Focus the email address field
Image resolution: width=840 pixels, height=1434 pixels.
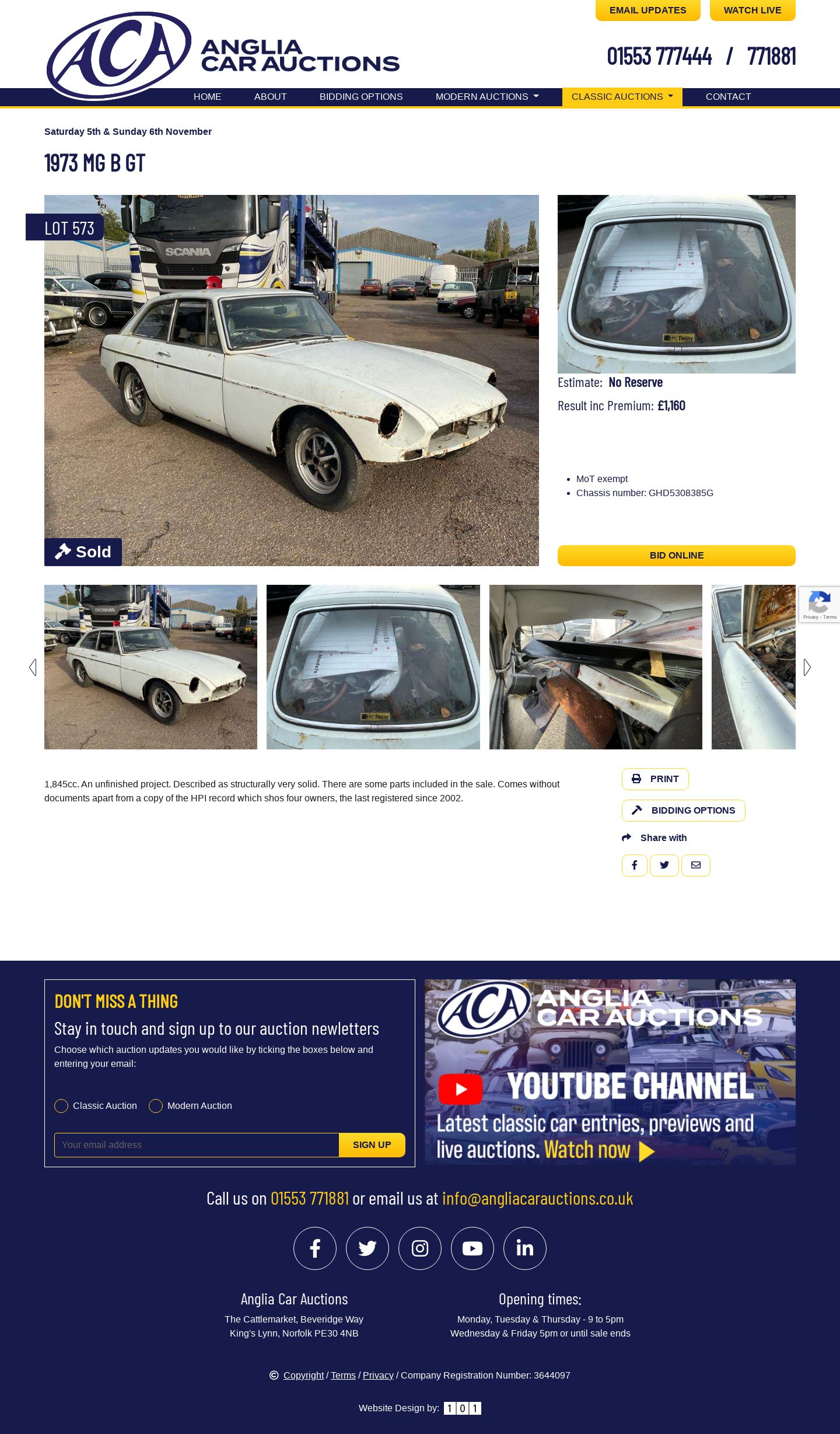tap(197, 1145)
